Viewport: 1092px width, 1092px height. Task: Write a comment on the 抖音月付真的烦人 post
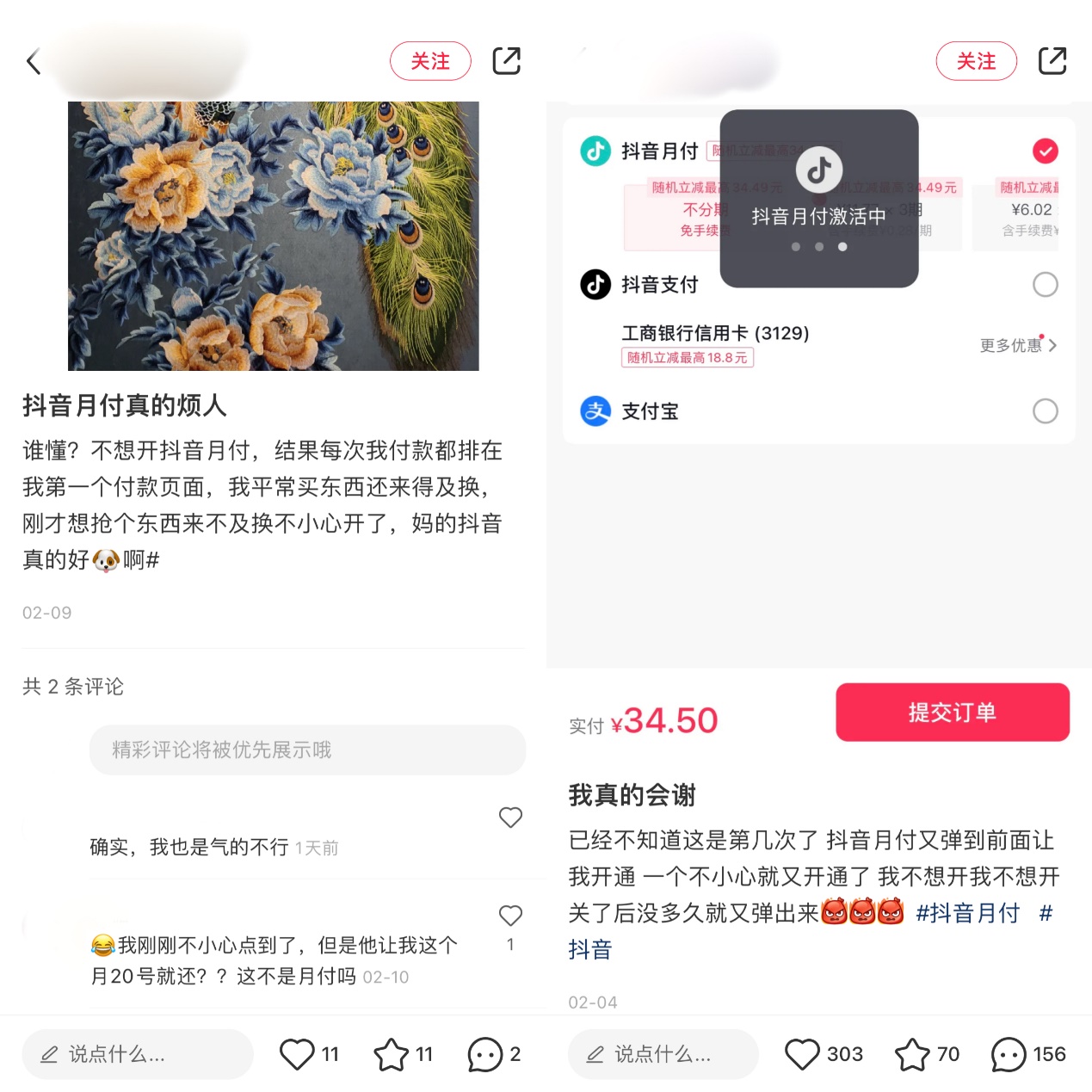[x=138, y=1054]
